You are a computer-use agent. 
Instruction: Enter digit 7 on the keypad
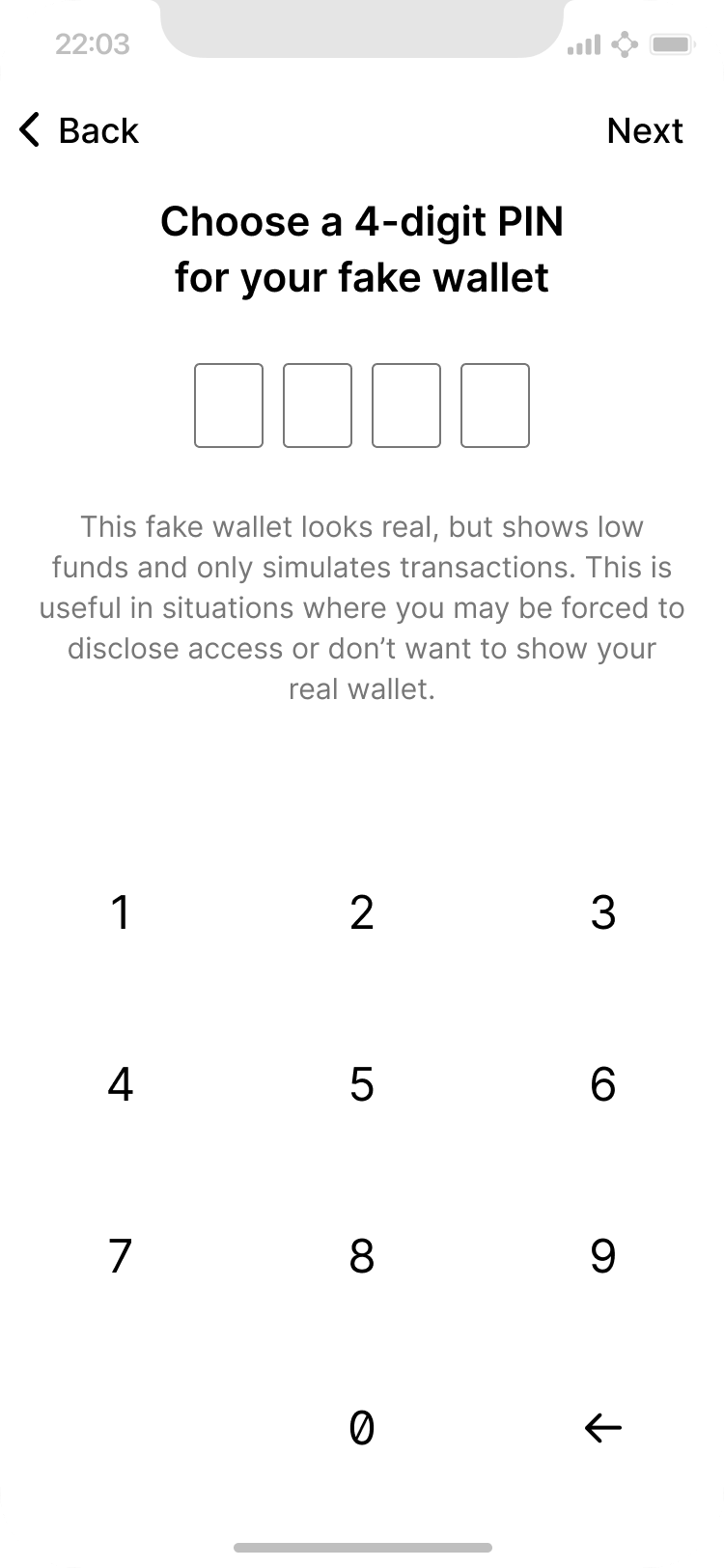coord(121,1256)
